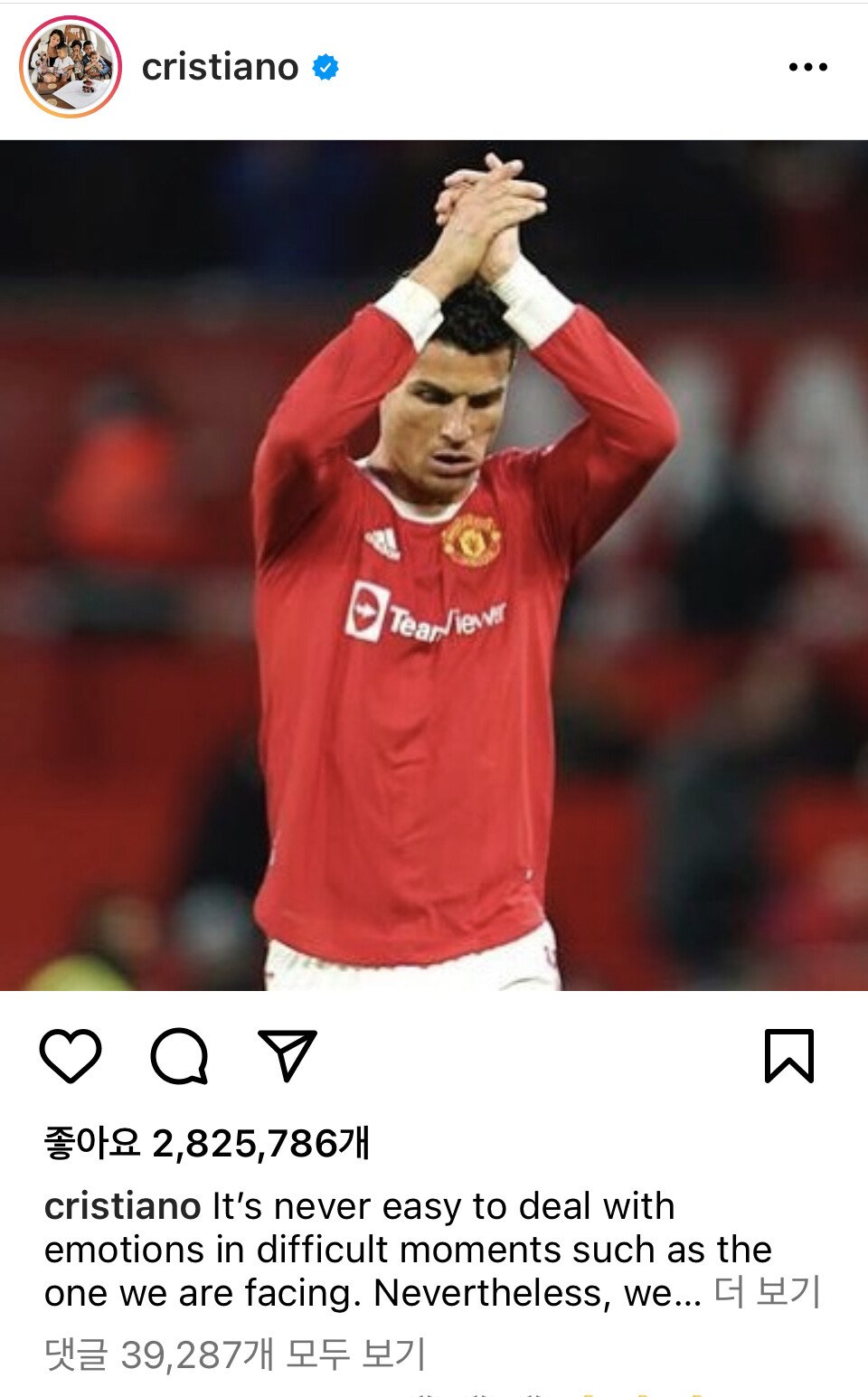Open cristiano's profile picture story
This screenshot has width=868, height=1397.
(x=71, y=67)
